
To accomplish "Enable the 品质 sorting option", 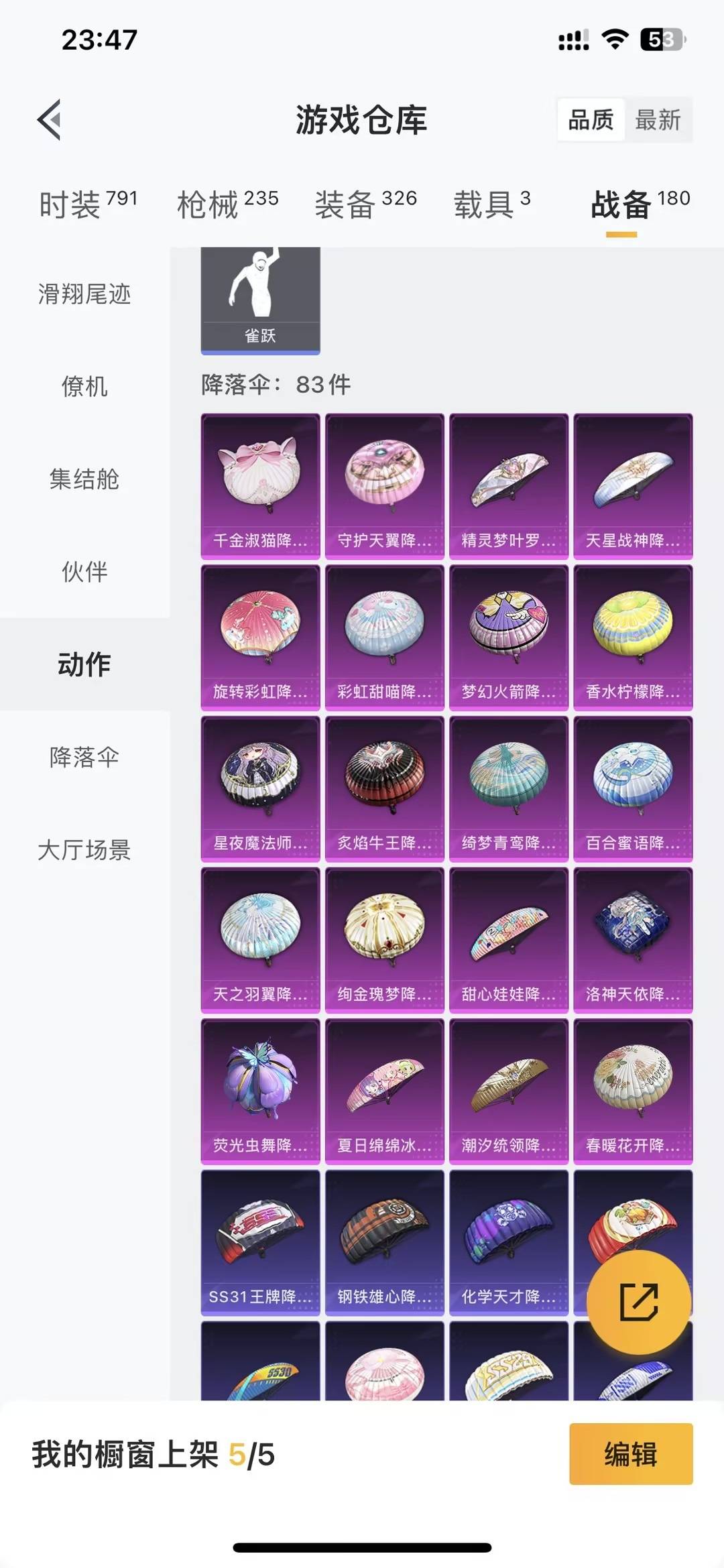I will tap(589, 121).
